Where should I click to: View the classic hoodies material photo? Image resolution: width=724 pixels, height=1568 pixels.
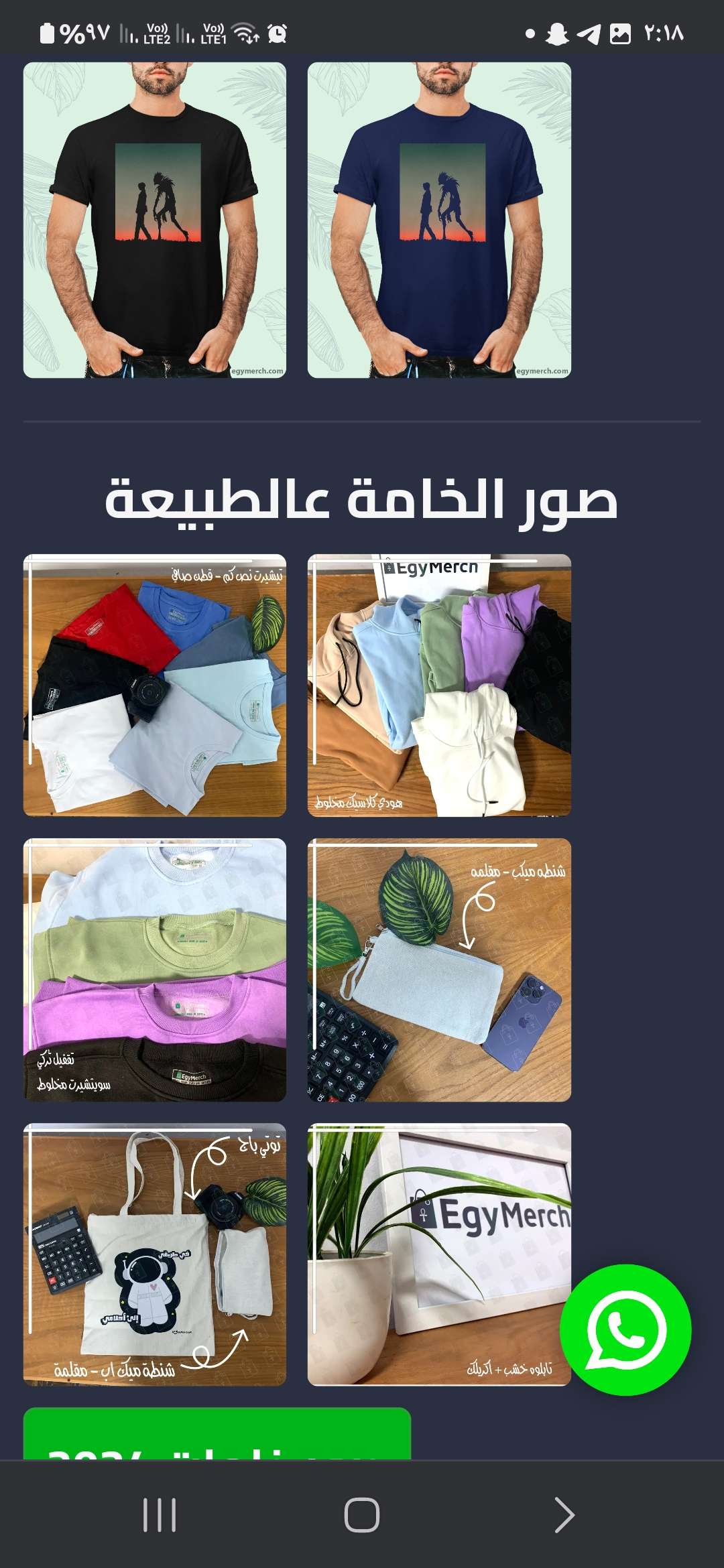tap(439, 685)
